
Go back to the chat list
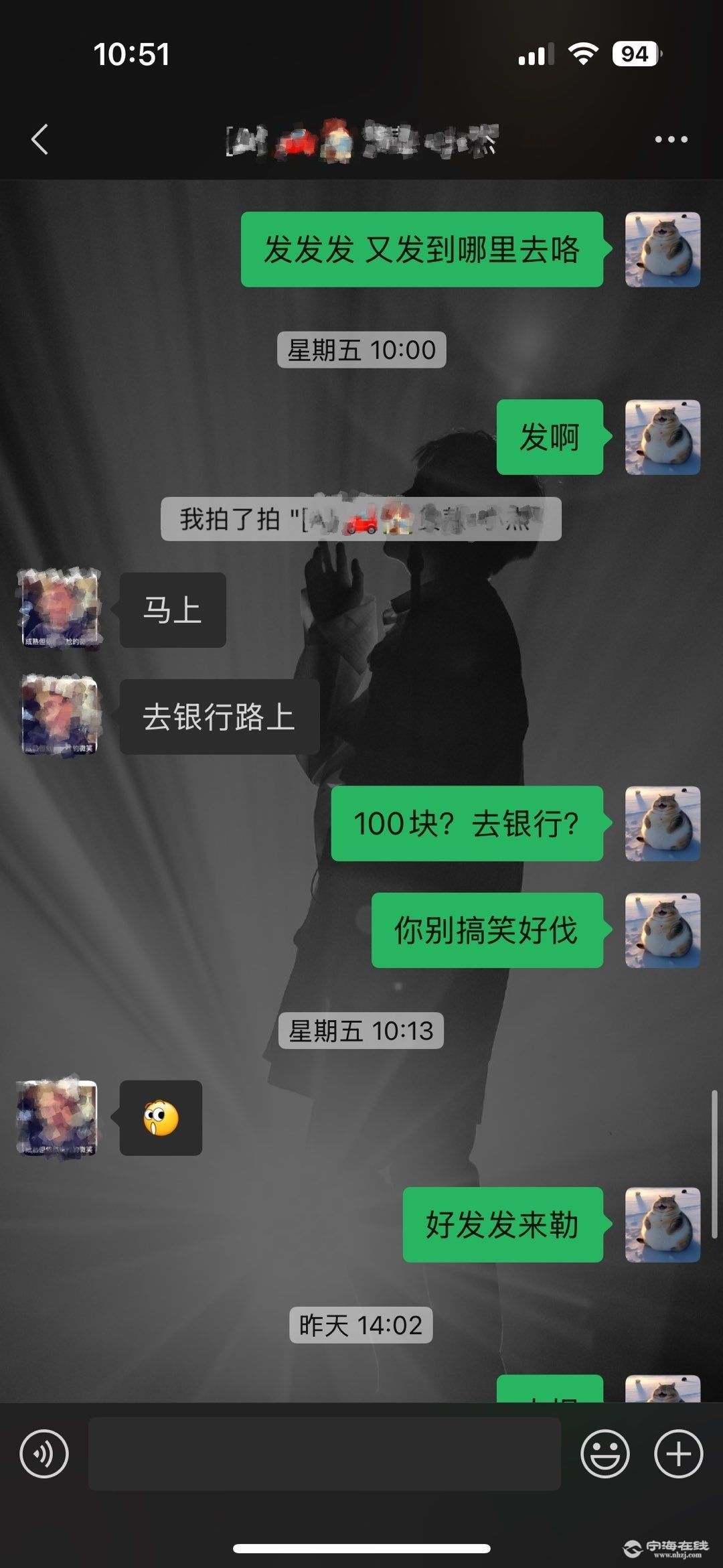point(40,139)
